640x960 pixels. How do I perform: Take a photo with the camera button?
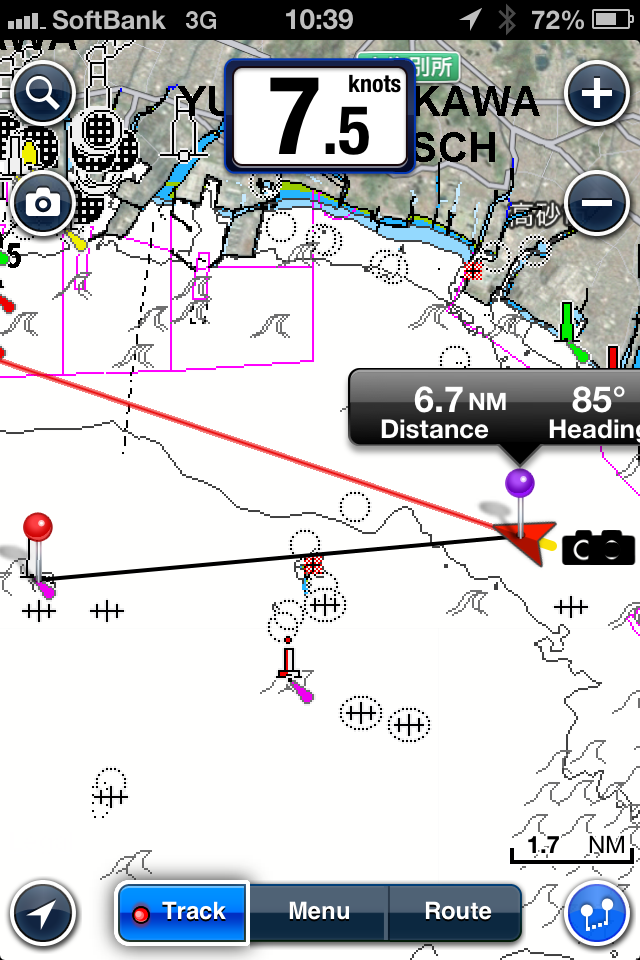pos(43,204)
